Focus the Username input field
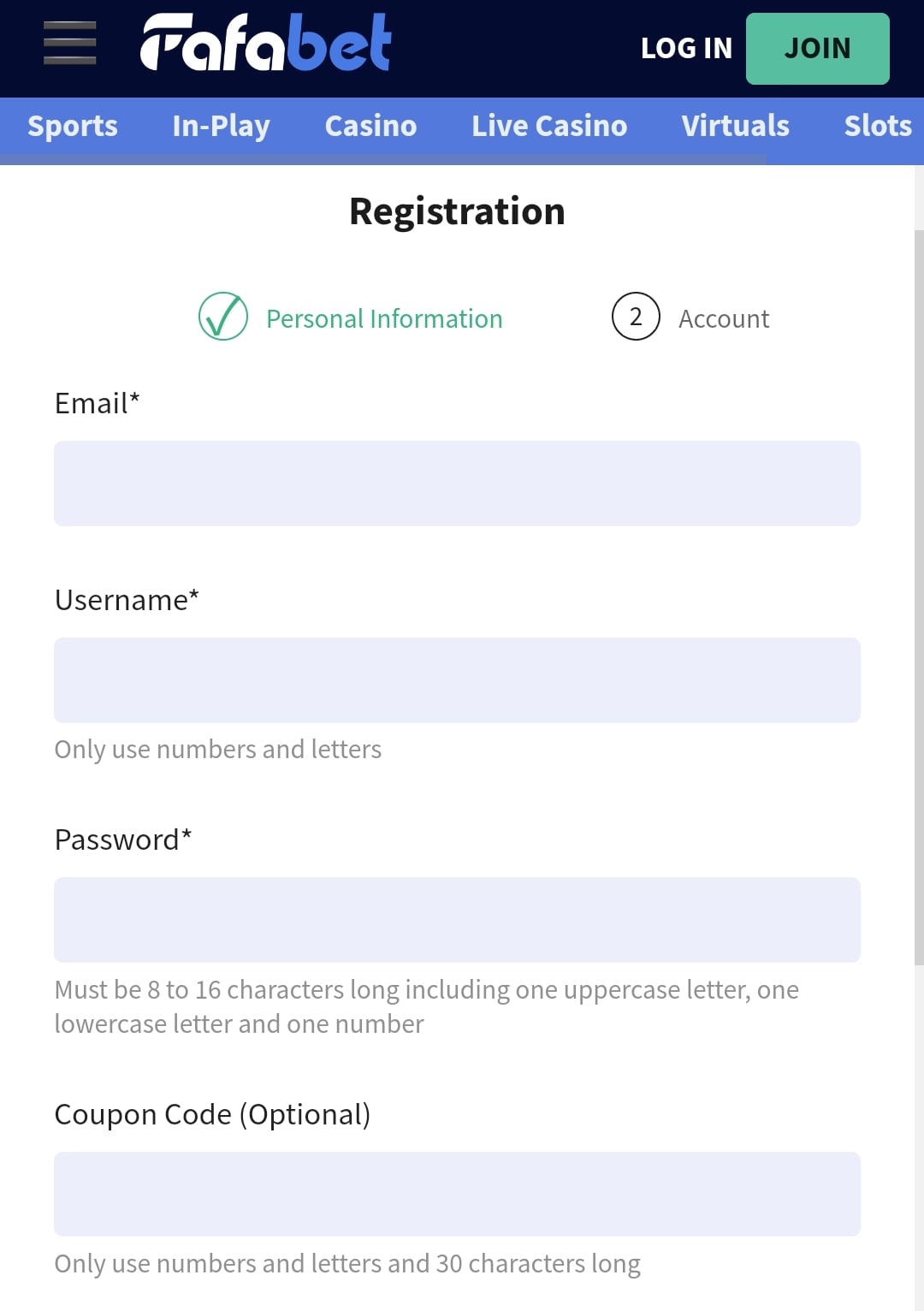 pos(457,679)
